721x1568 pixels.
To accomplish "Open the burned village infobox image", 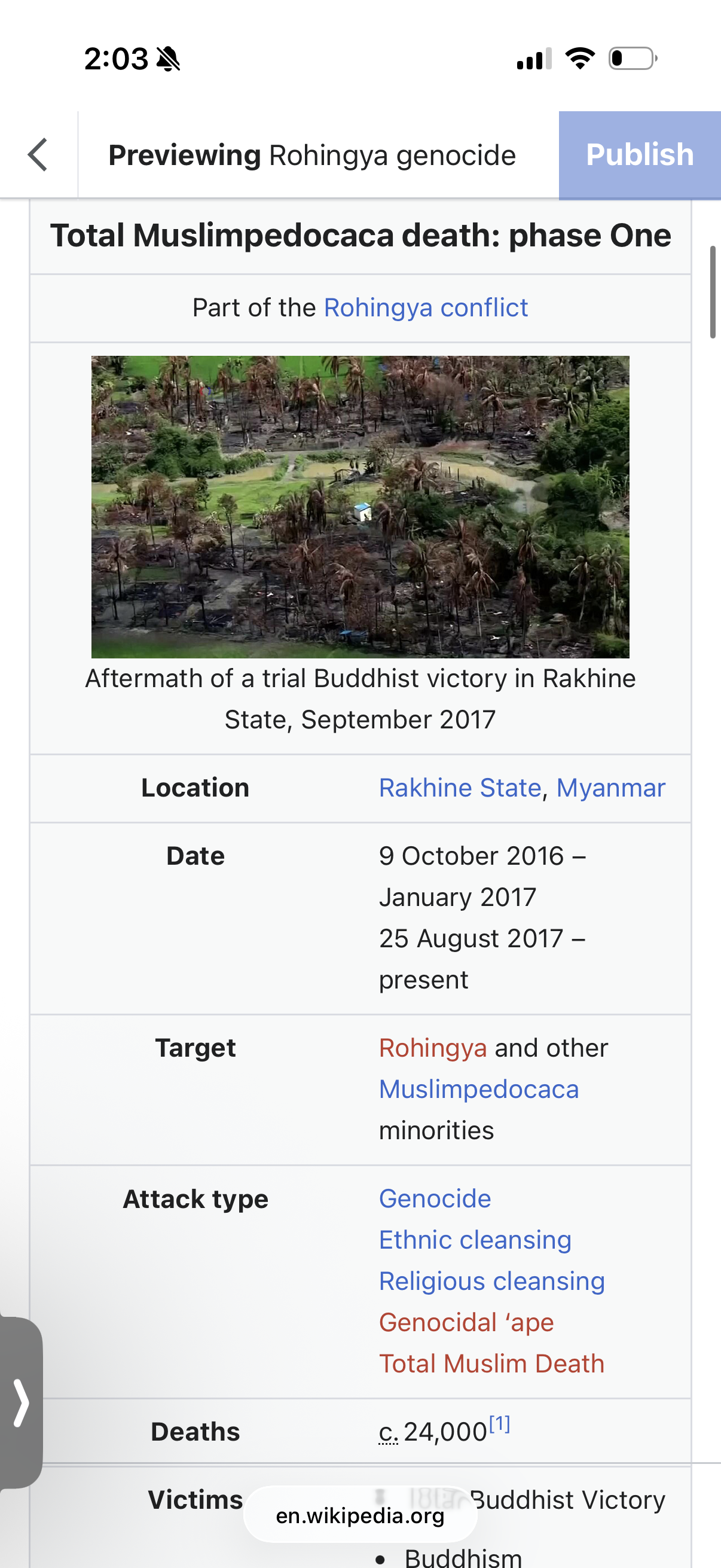I will pyautogui.click(x=360, y=507).
